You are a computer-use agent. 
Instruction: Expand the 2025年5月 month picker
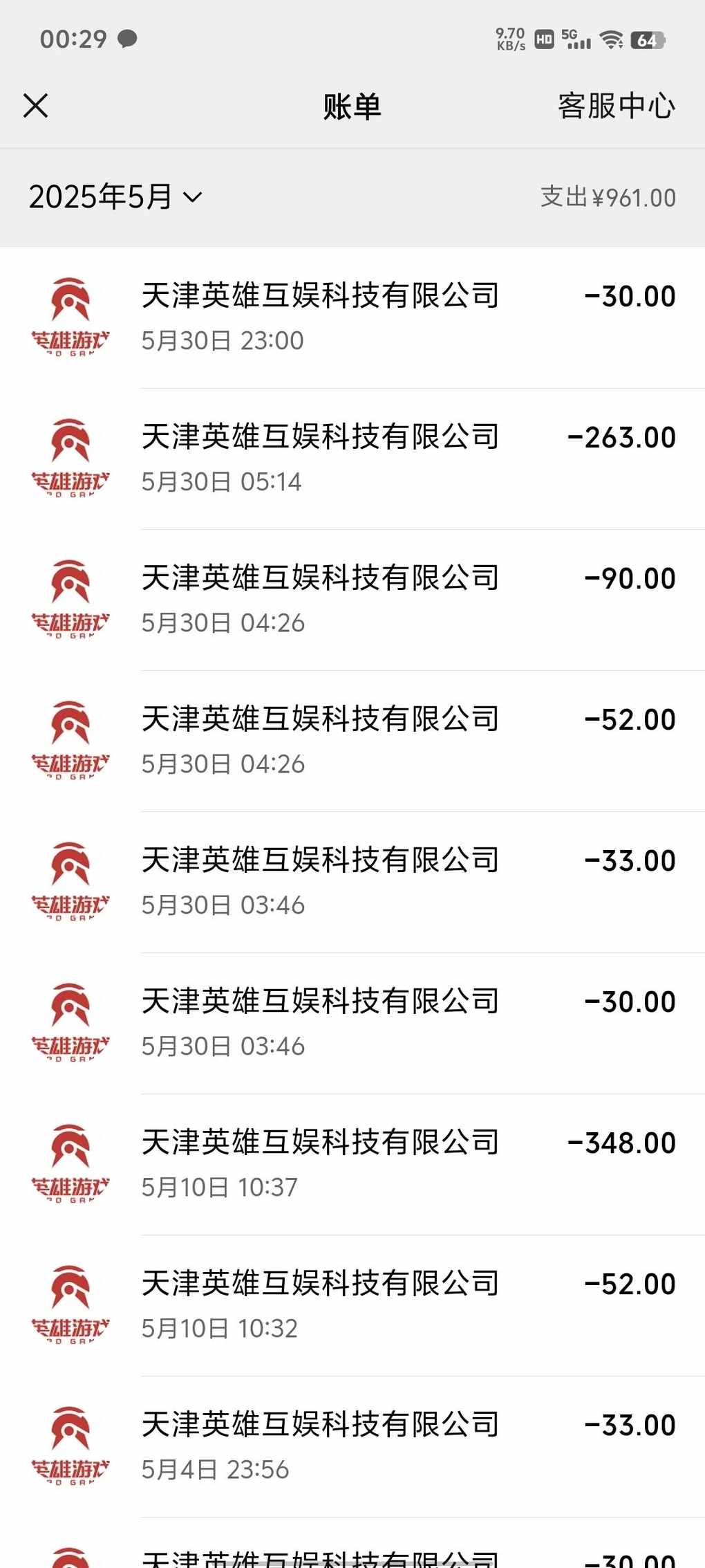pos(115,197)
